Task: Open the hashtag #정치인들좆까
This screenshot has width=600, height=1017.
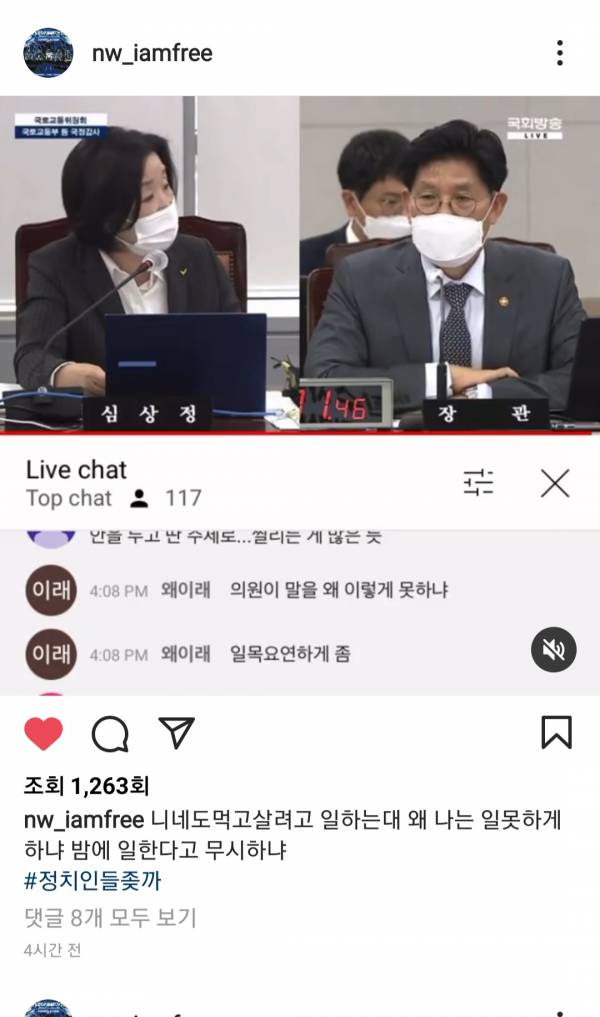Action: [92, 881]
